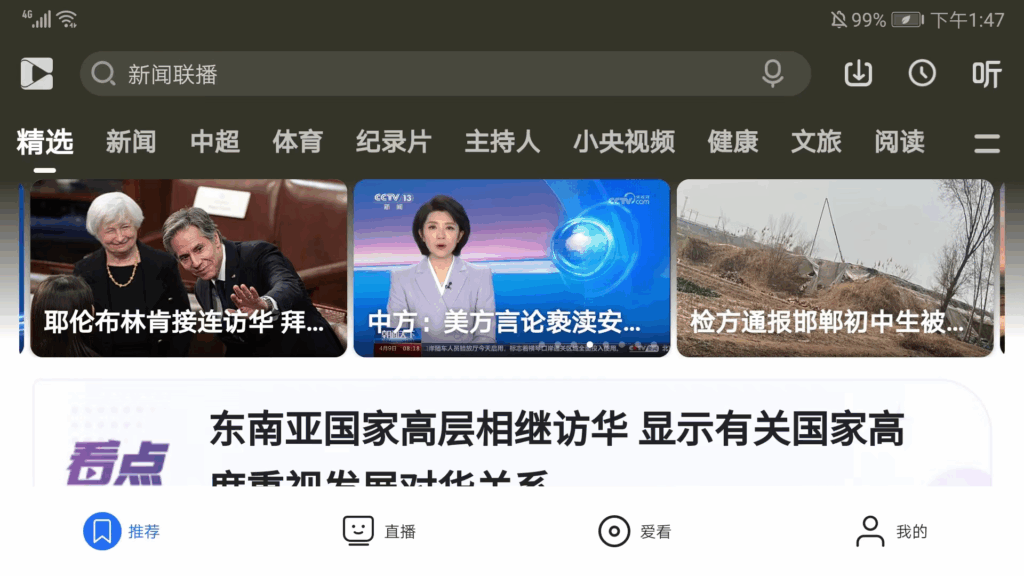Open the 检方通报邯郸初中生 news card
This screenshot has width=1024, height=576.
click(x=834, y=268)
